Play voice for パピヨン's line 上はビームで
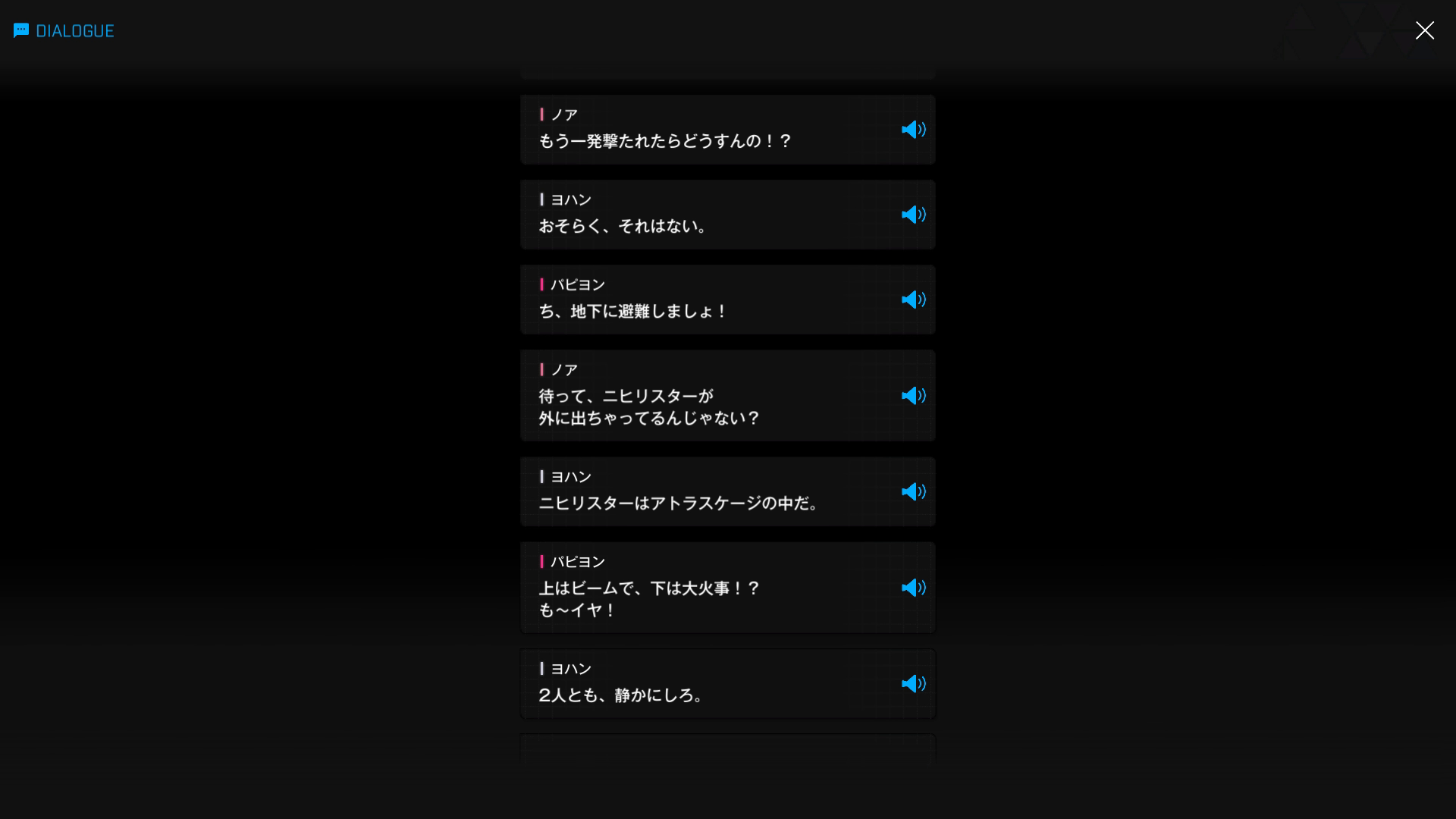The width and height of the screenshot is (1456, 819). [x=913, y=588]
